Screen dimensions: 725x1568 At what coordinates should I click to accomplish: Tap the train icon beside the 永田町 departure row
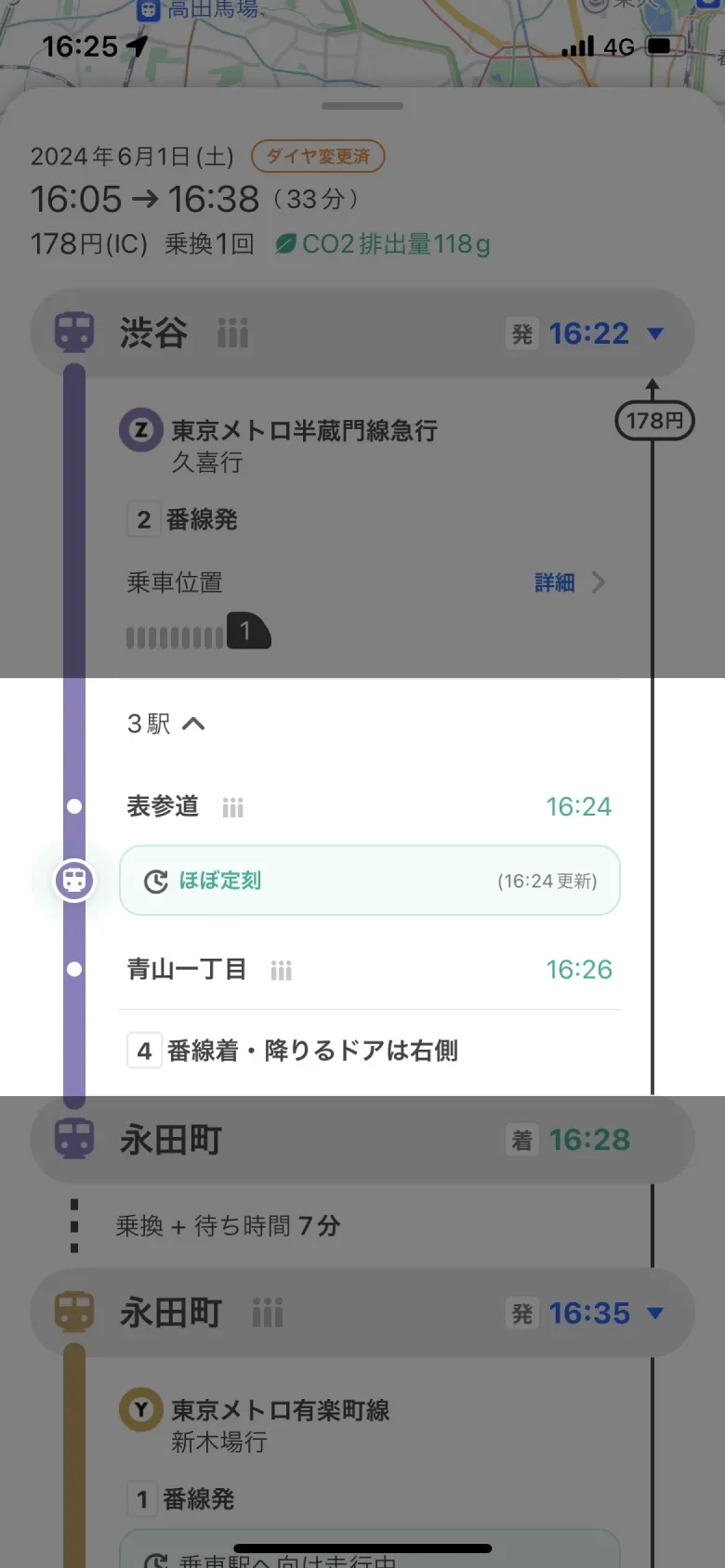tap(74, 1313)
